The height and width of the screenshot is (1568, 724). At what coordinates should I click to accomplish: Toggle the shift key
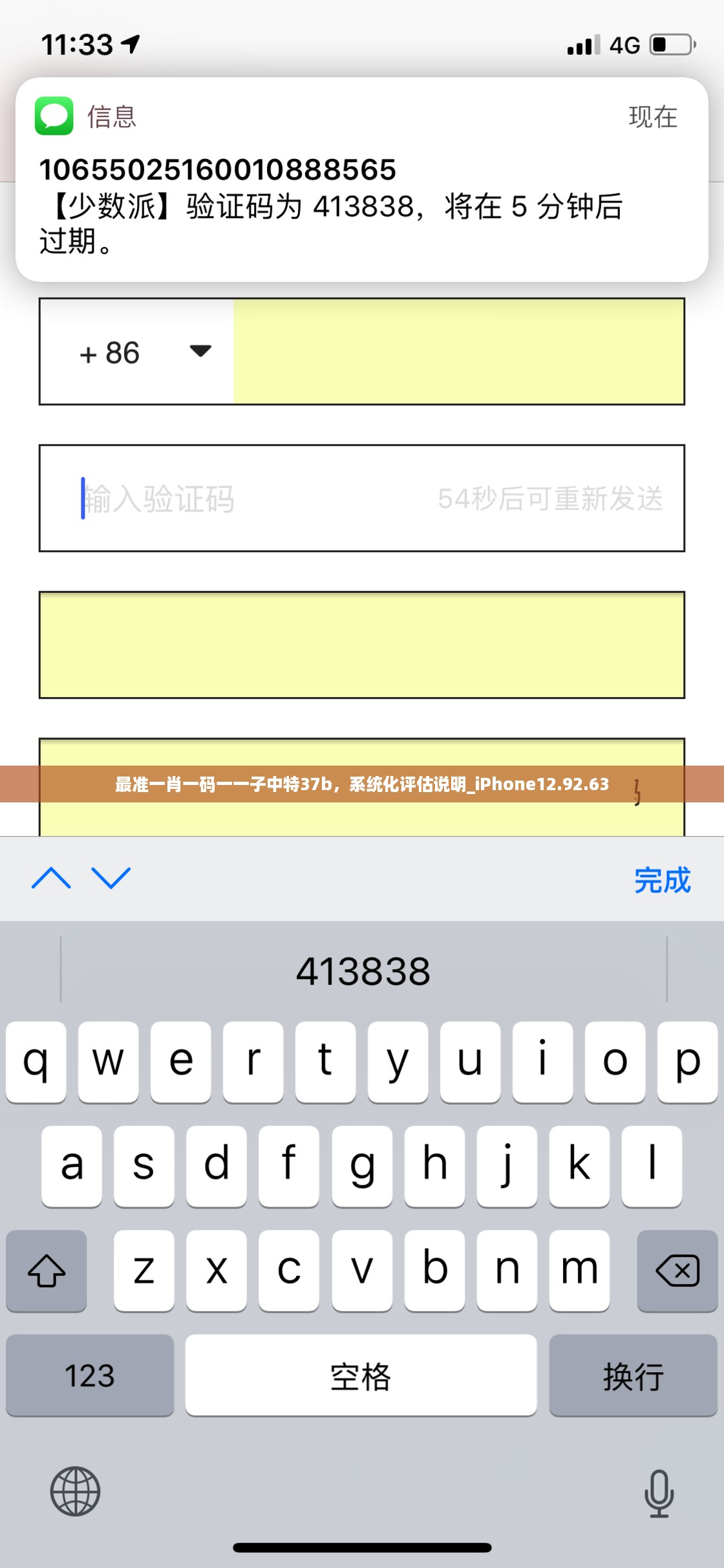pos(47,1271)
